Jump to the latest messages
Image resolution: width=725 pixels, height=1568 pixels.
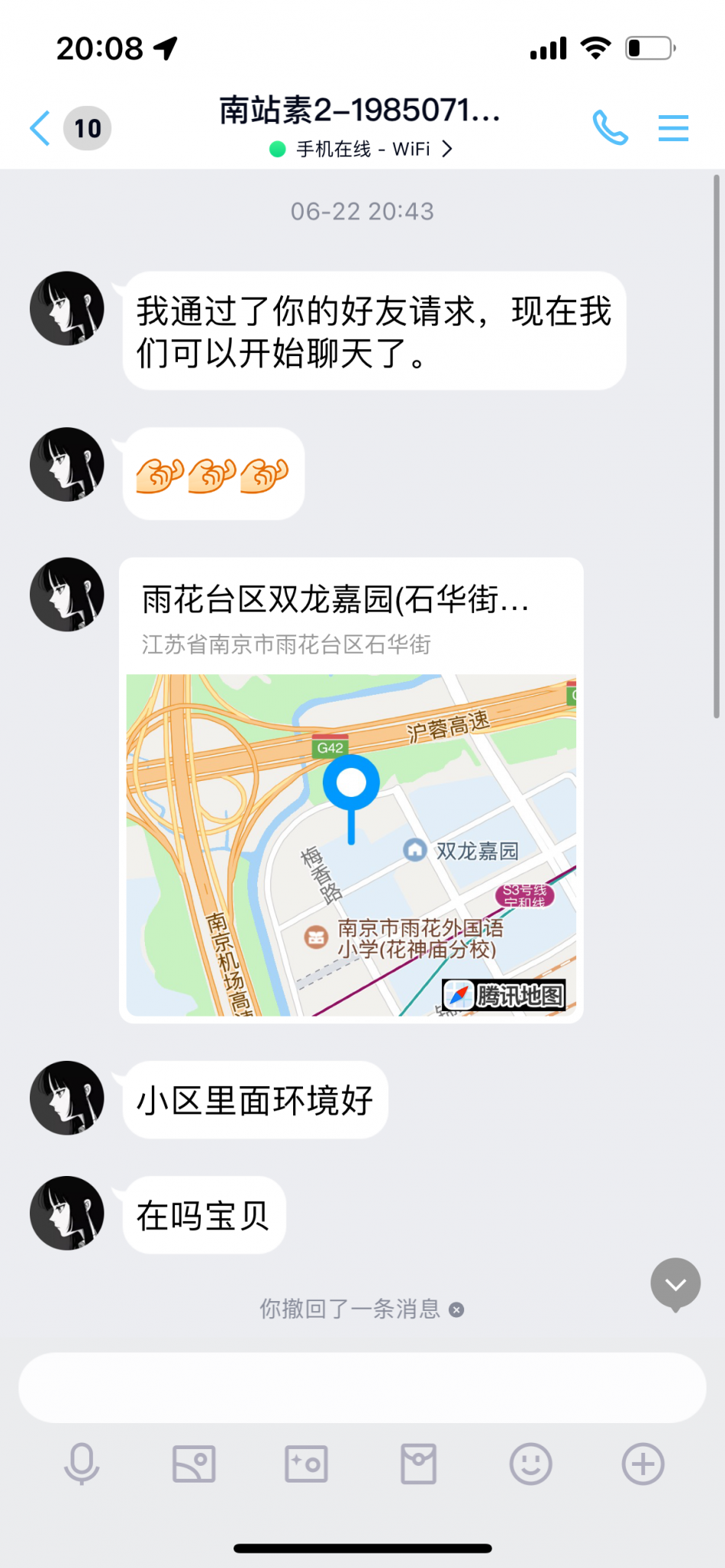pyautogui.click(x=675, y=1284)
